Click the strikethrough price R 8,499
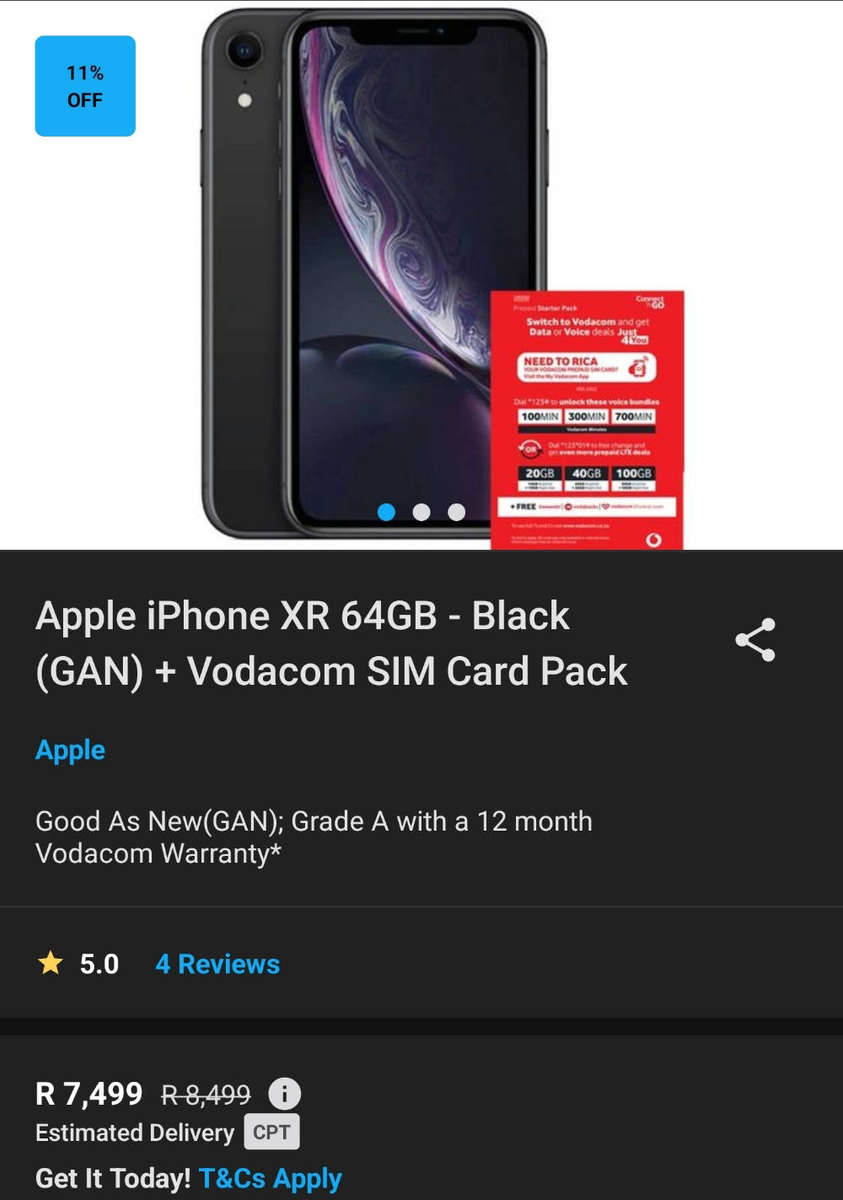843x1200 pixels. [206, 1095]
